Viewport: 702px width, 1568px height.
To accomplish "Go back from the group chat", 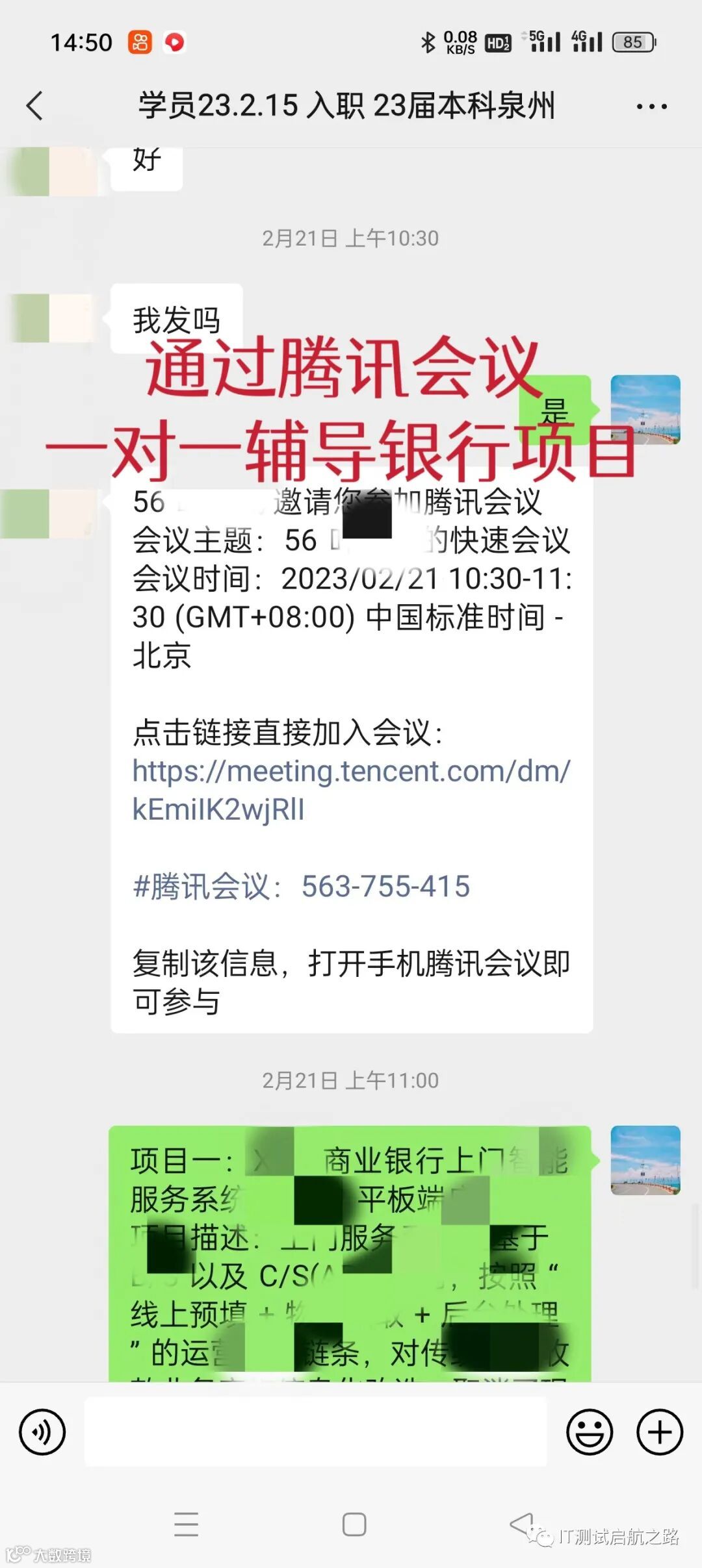I will (35, 106).
